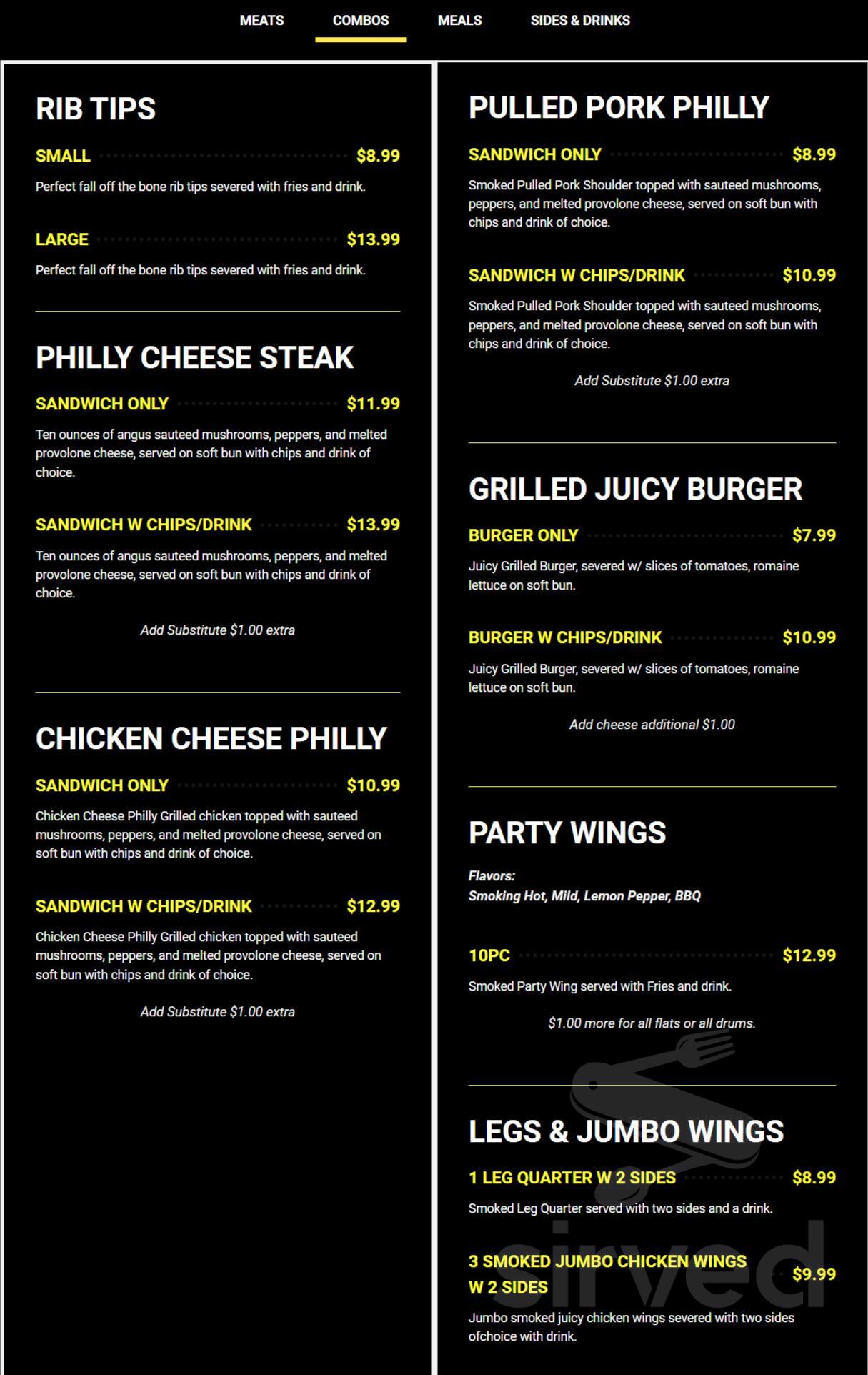Click the PHILLY CHEESE STEAK heading
The width and height of the screenshot is (868, 1375).
click(194, 358)
